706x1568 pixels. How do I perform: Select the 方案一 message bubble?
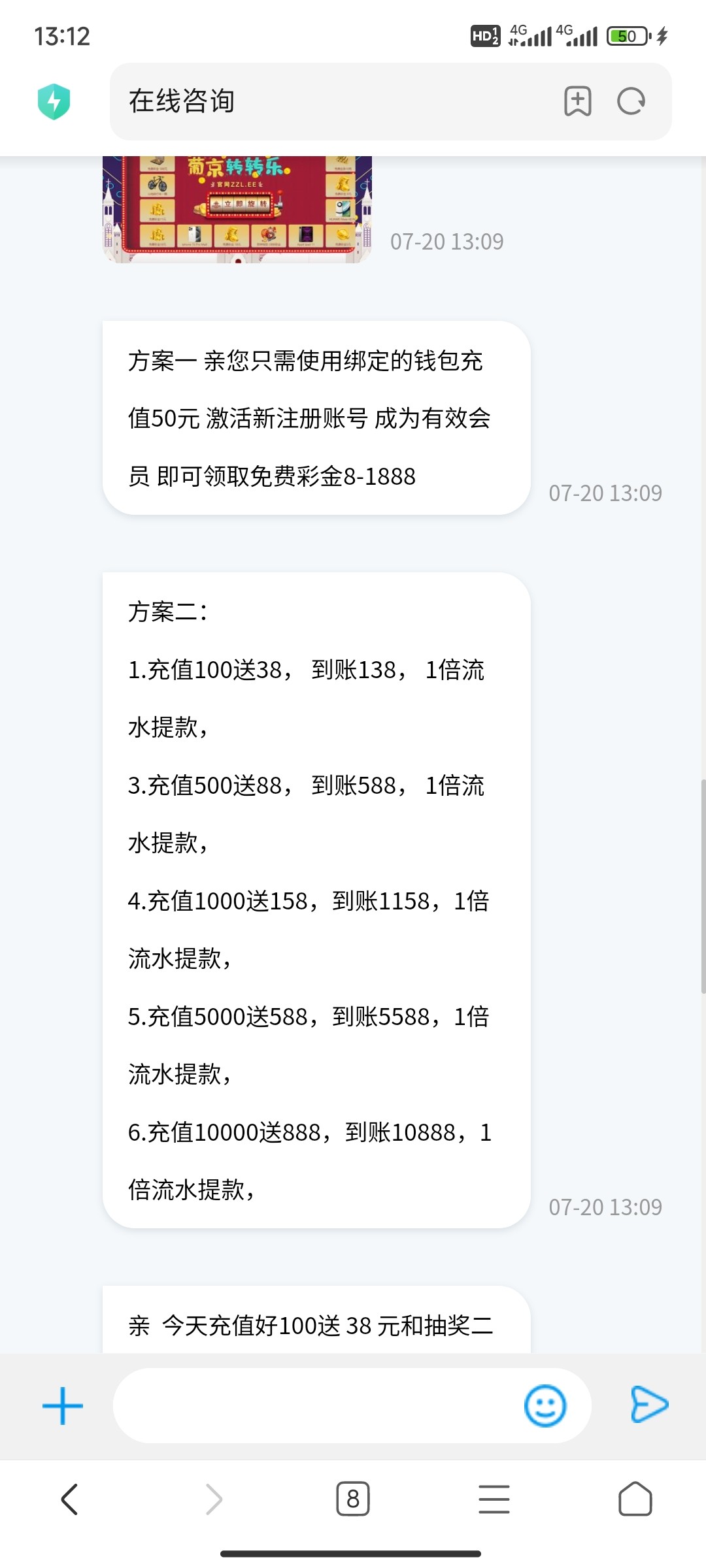tap(312, 417)
